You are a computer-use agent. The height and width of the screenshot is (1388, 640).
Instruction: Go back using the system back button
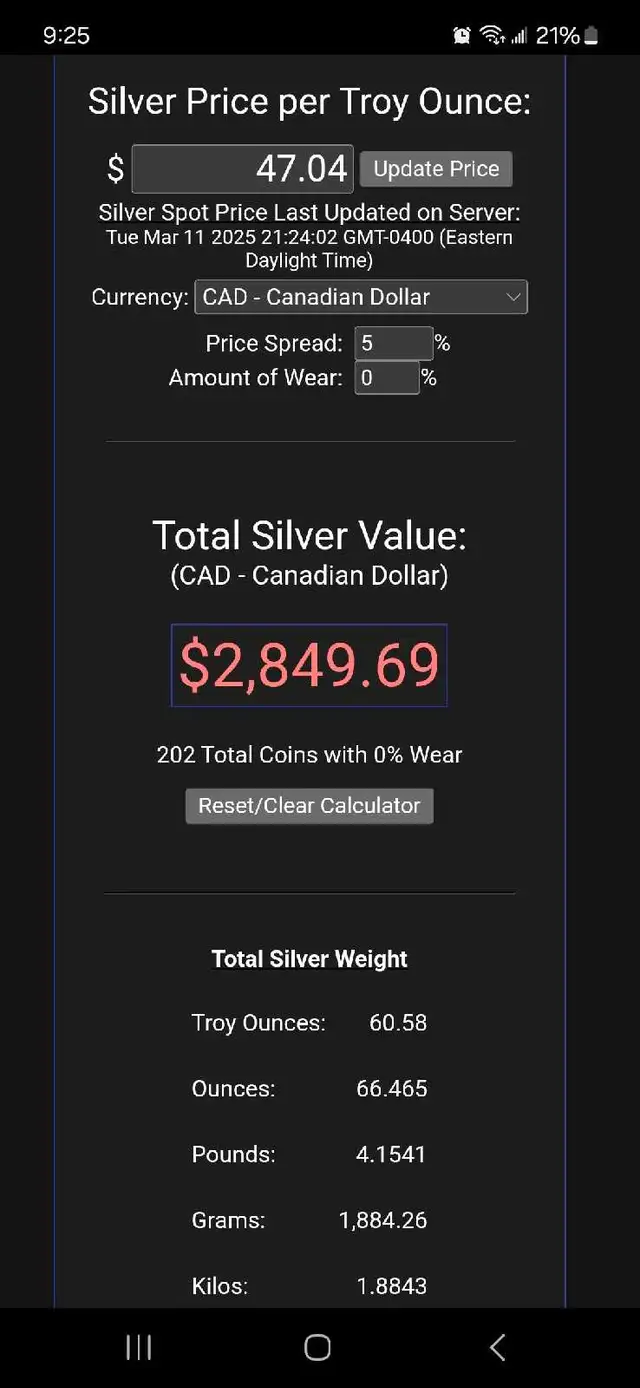(x=497, y=1347)
